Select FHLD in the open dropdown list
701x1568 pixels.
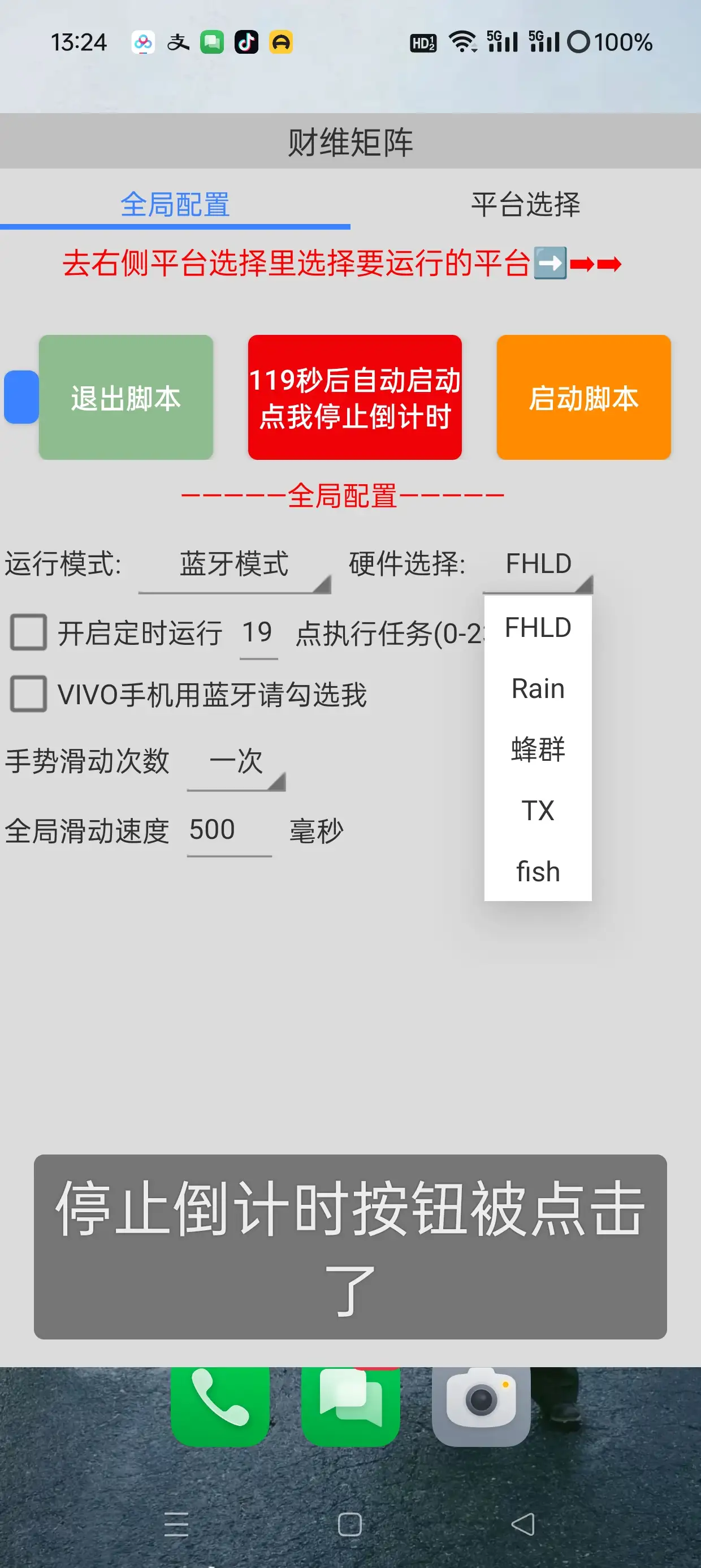(538, 627)
